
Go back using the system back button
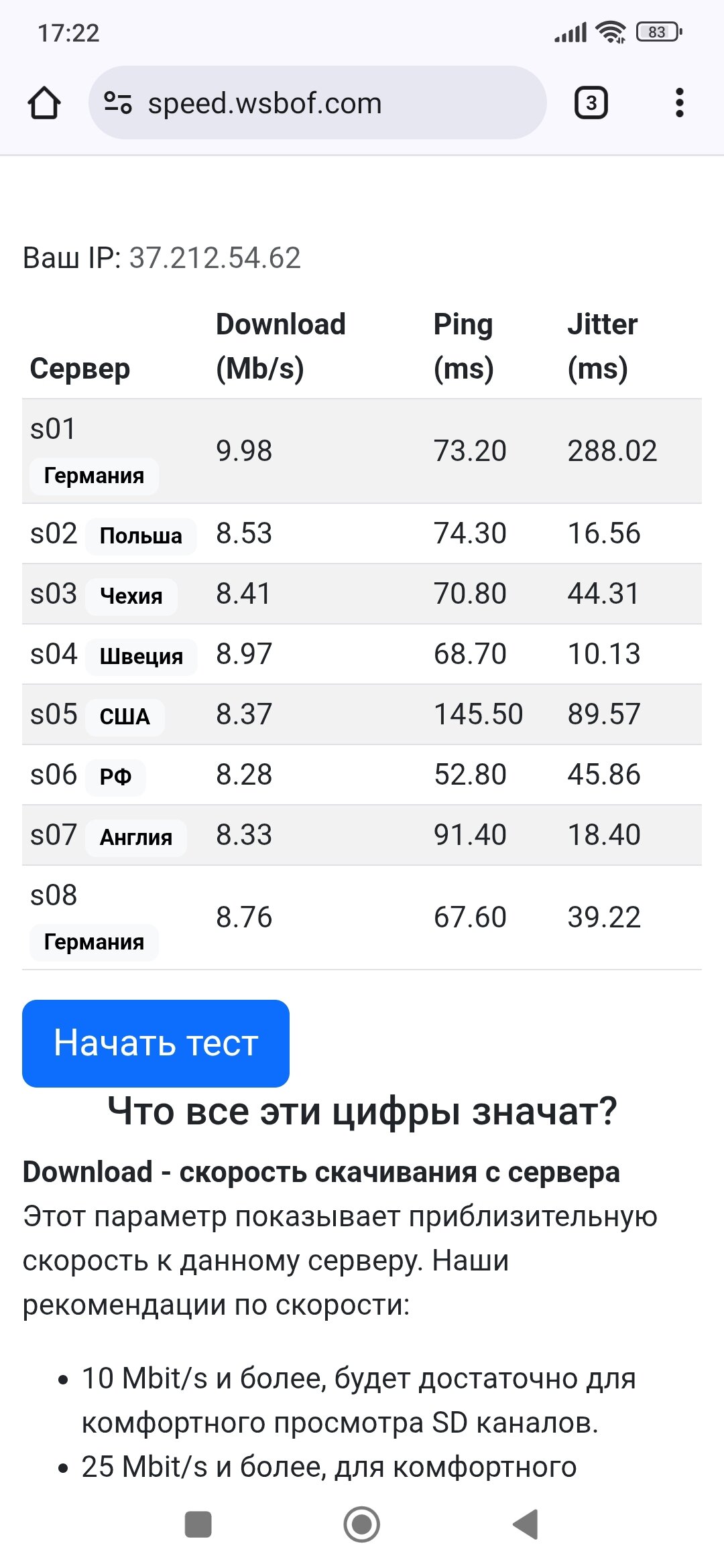pyautogui.click(x=526, y=1524)
